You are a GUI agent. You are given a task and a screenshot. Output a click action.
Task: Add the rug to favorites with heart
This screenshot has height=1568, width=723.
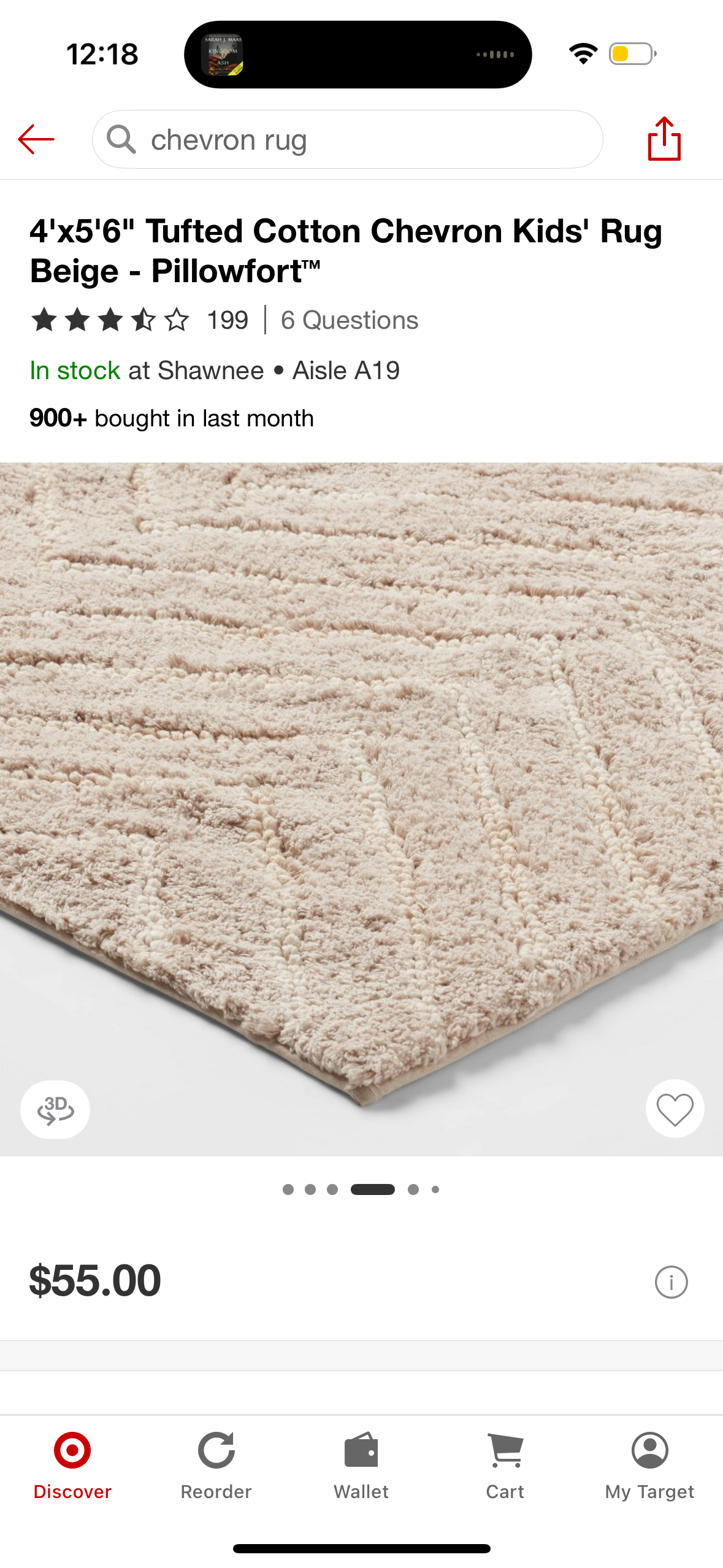pos(675,1109)
